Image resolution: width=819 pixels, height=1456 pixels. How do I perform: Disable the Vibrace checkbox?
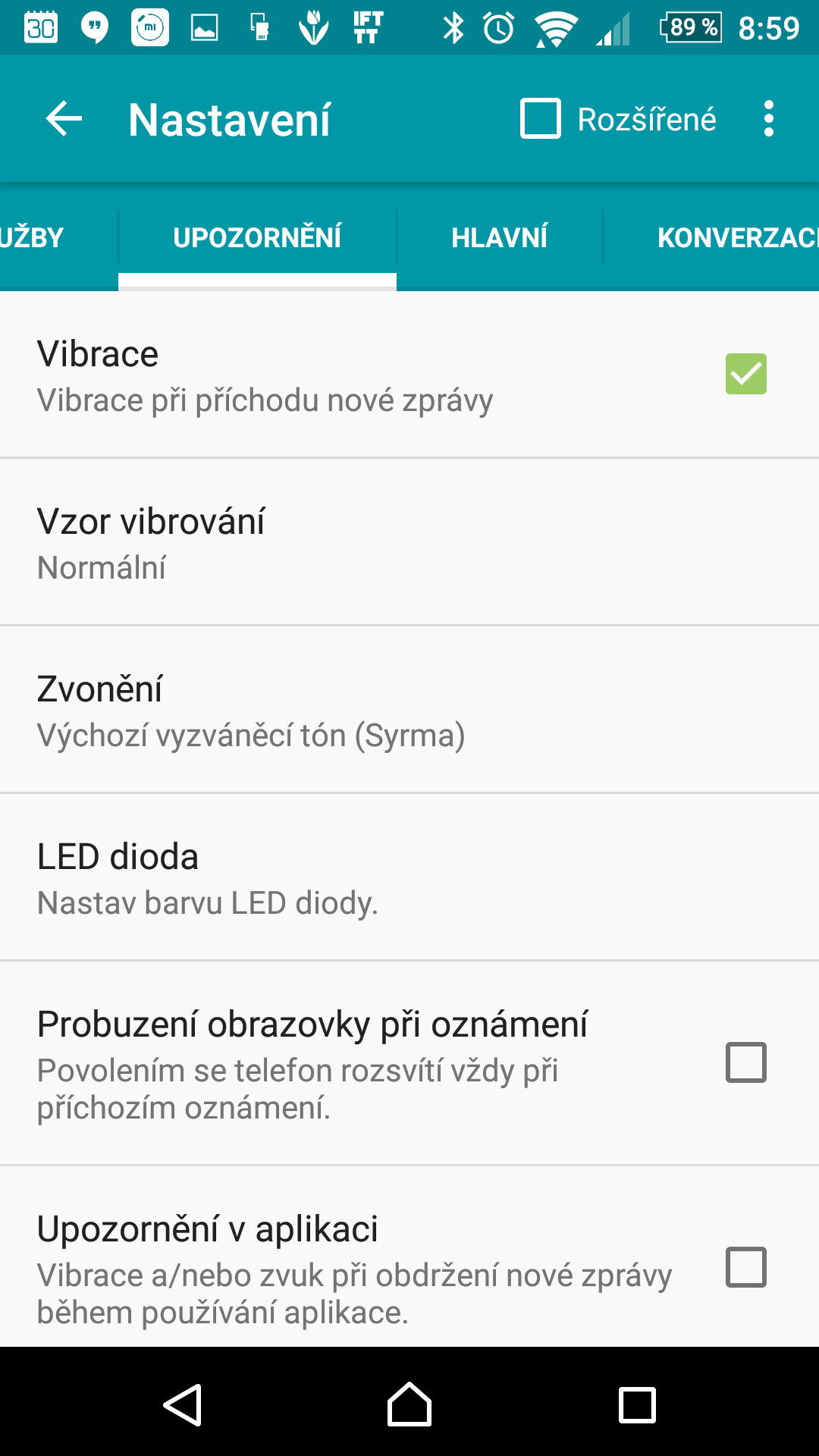[746, 374]
